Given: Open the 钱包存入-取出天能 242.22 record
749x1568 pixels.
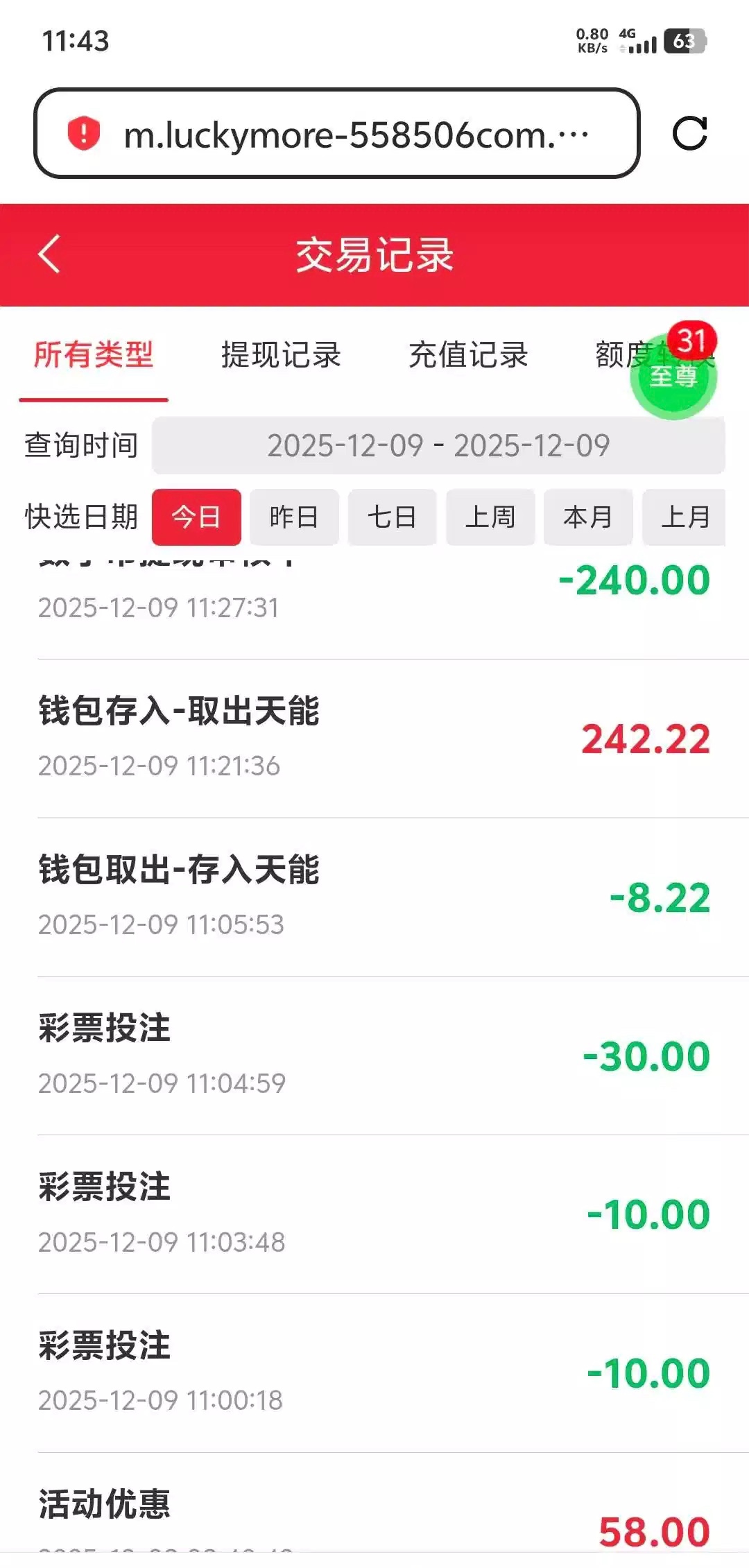Looking at the screenshot, I should [374, 738].
